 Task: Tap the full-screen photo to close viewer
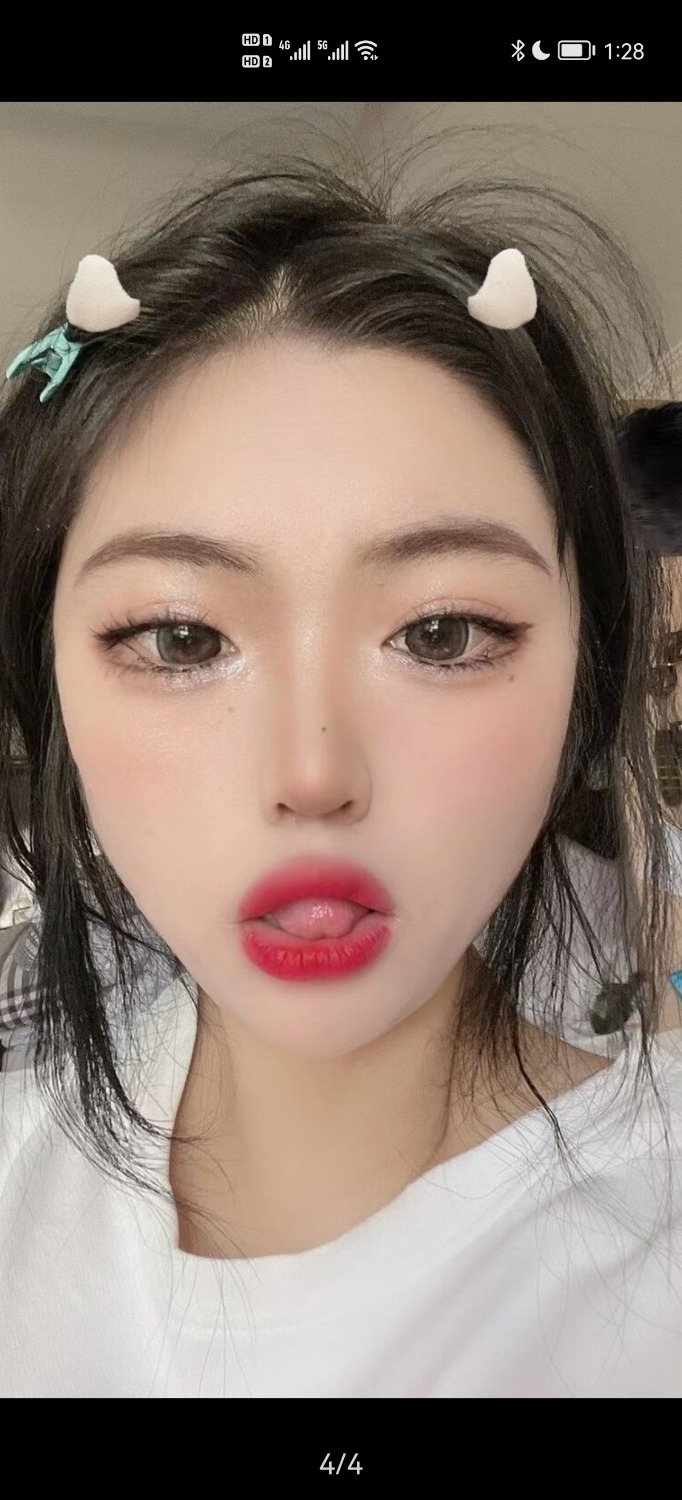(x=341, y=750)
